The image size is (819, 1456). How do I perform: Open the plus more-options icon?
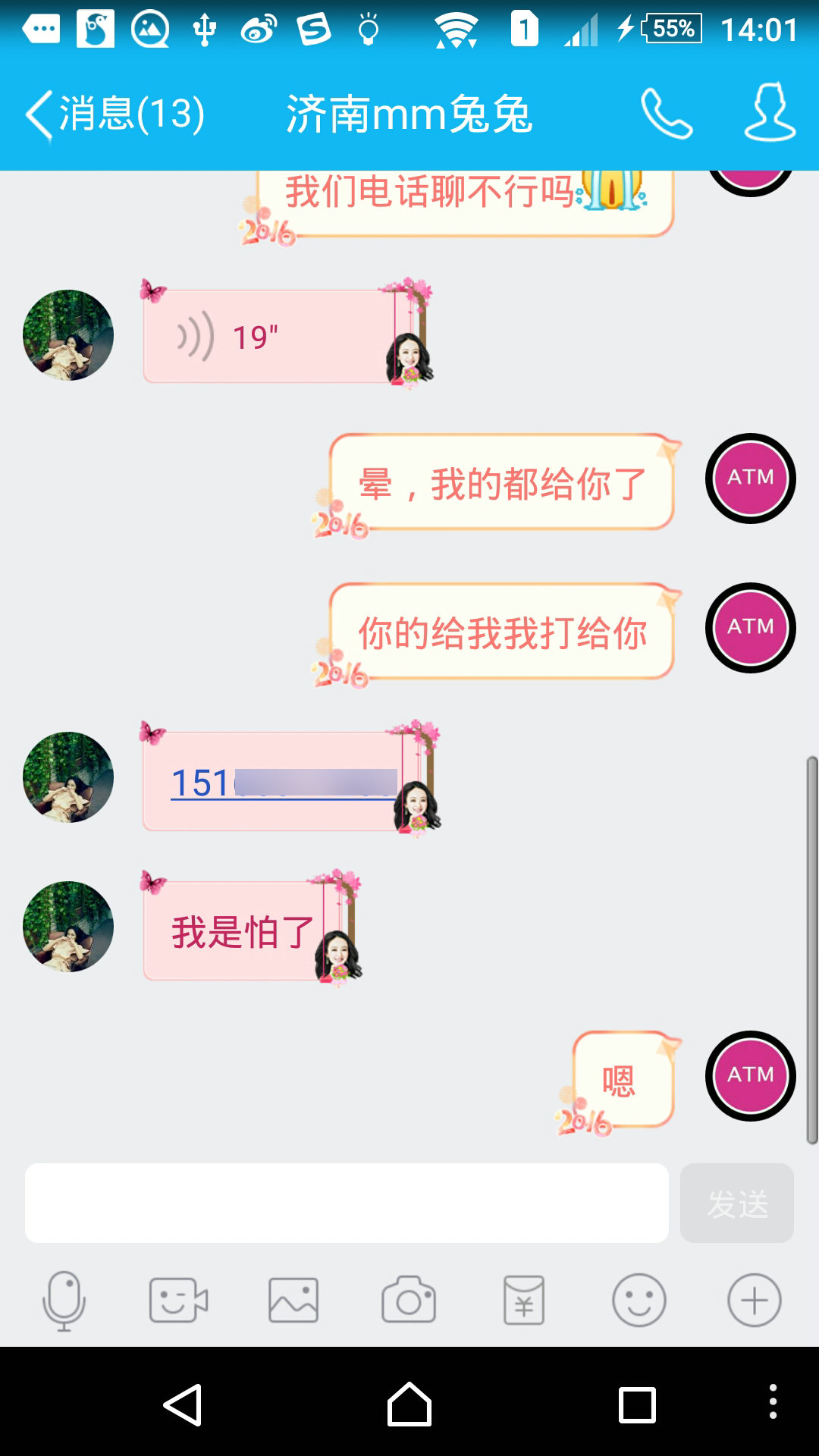tap(753, 1298)
